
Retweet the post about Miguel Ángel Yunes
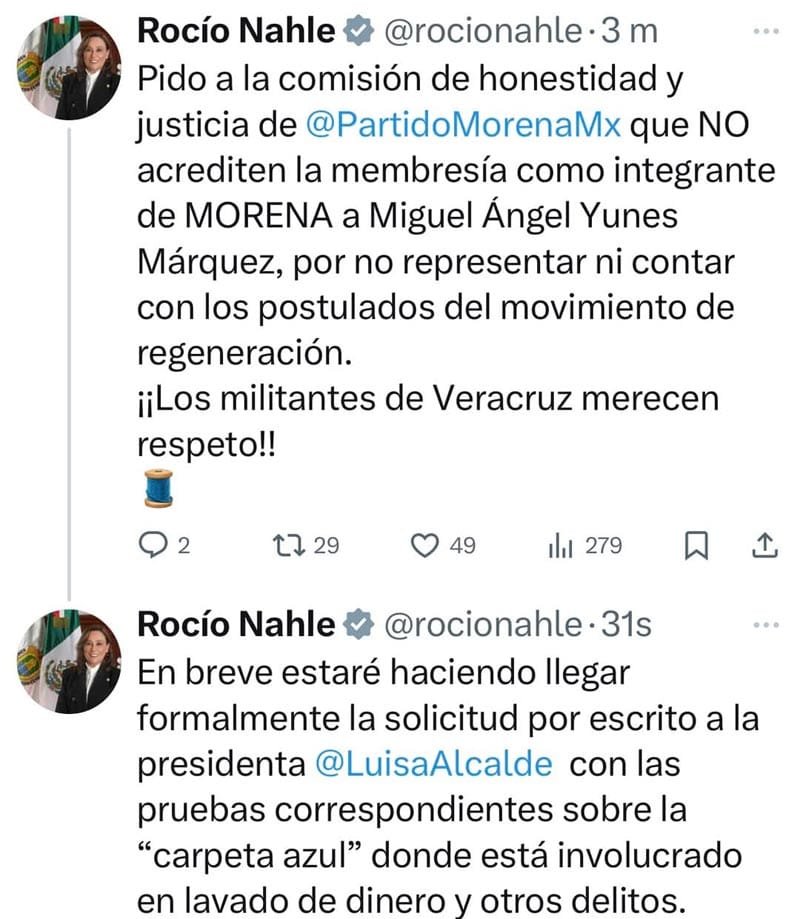[289, 545]
